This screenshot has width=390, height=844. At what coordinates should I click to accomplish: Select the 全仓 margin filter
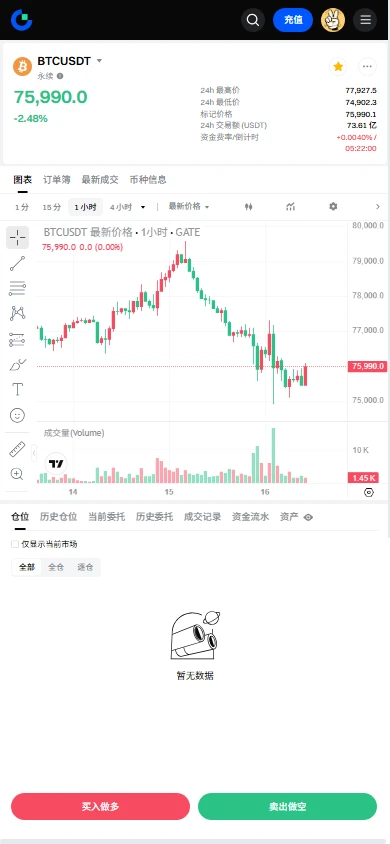click(x=56, y=567)
